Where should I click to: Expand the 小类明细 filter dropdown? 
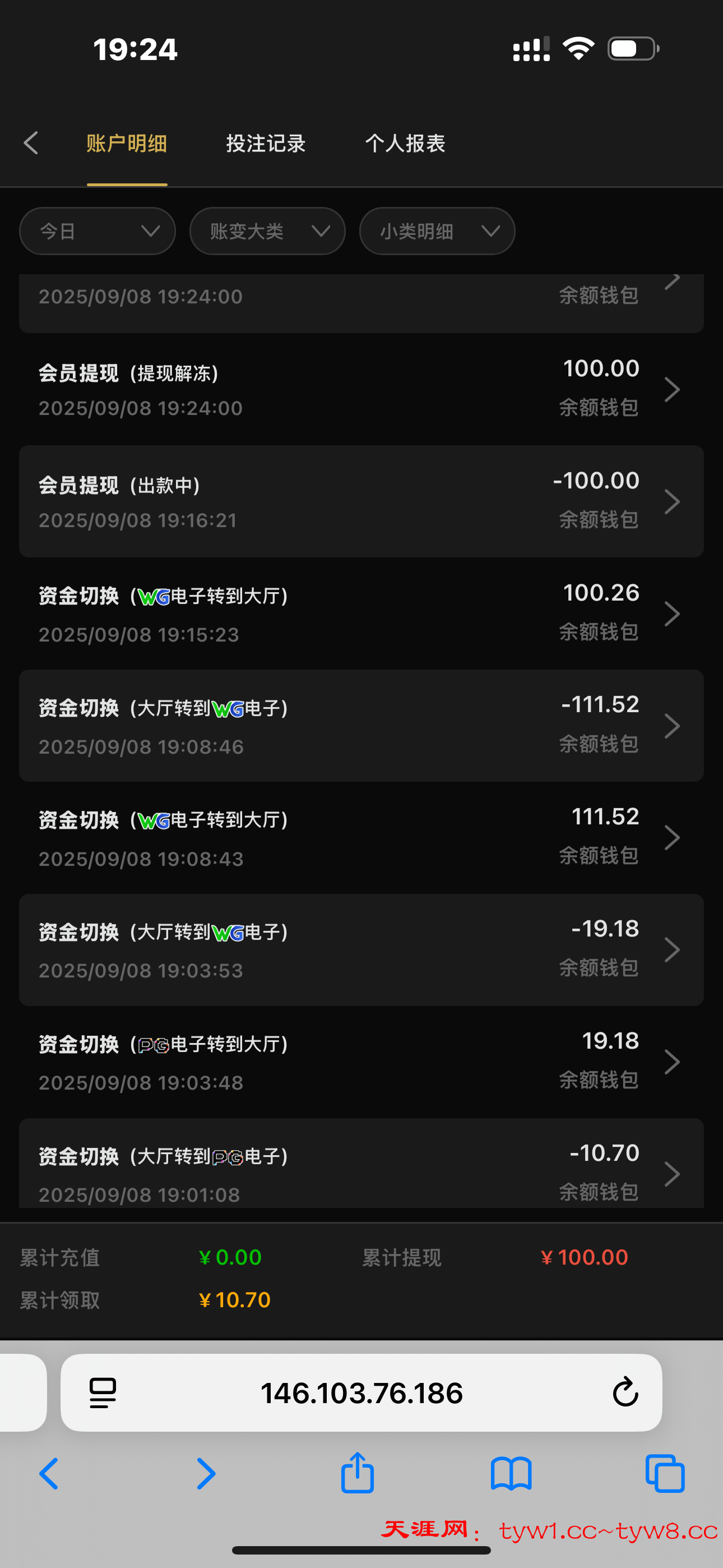pyautogui.click(x=437, y=231)
